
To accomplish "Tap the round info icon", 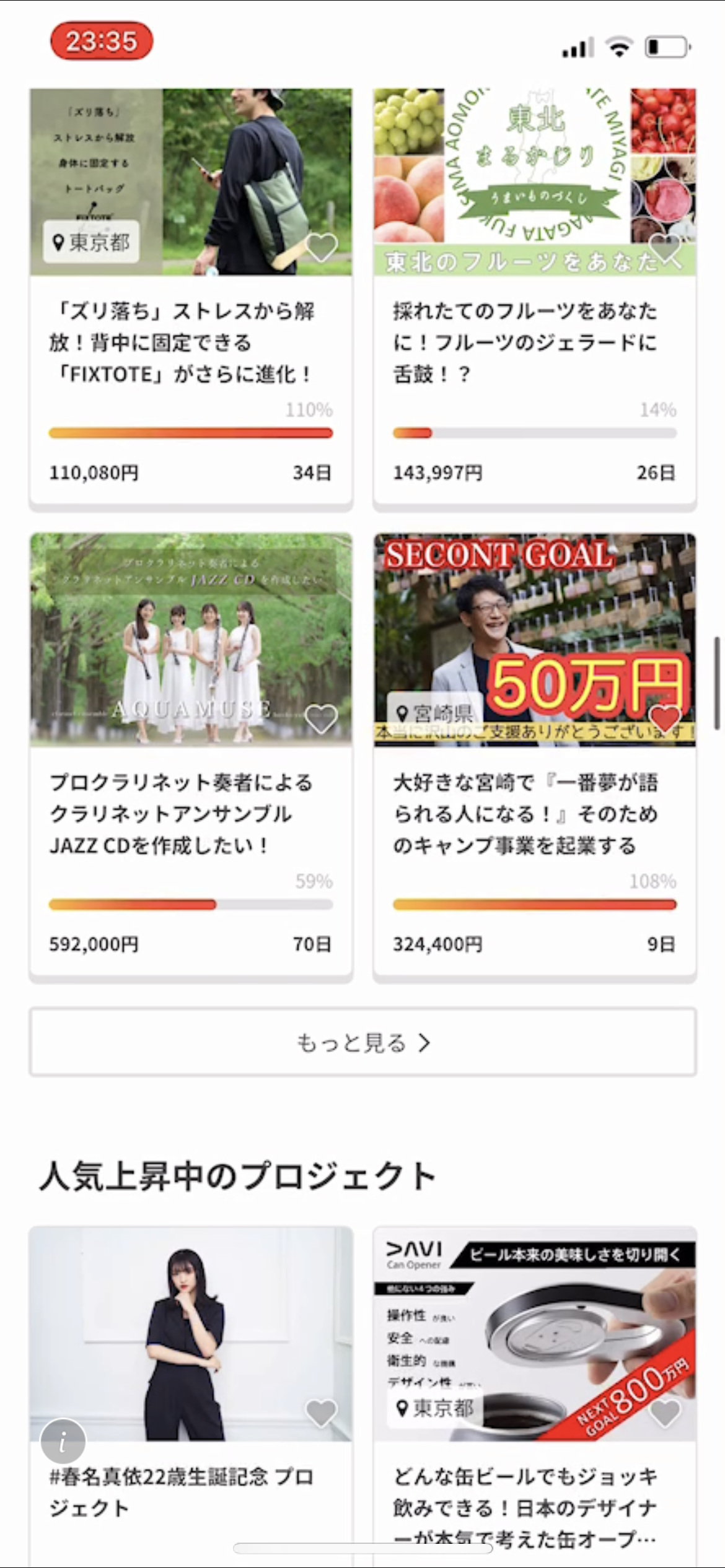I will 63,1442.
